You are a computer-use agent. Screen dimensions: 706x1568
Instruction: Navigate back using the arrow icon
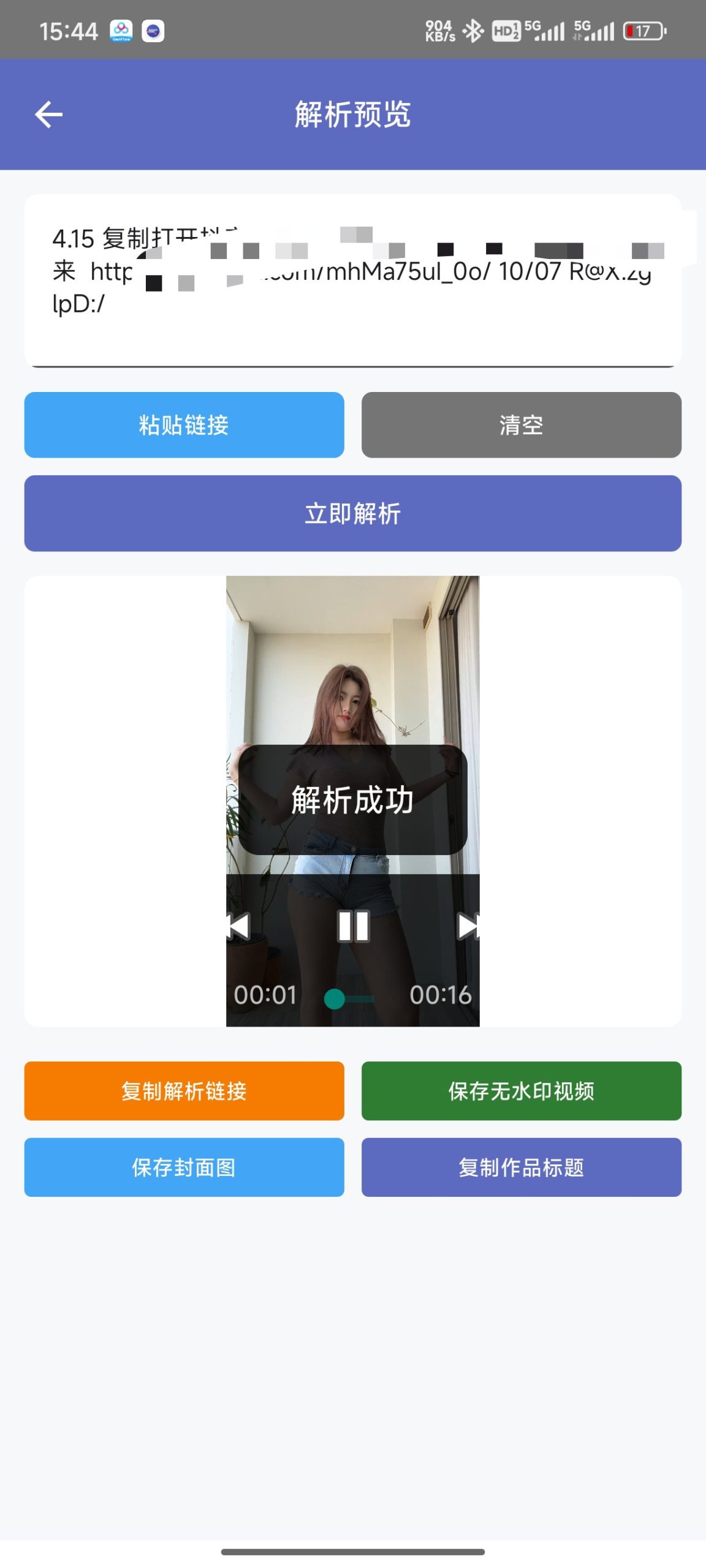click(x=48, y=114)
